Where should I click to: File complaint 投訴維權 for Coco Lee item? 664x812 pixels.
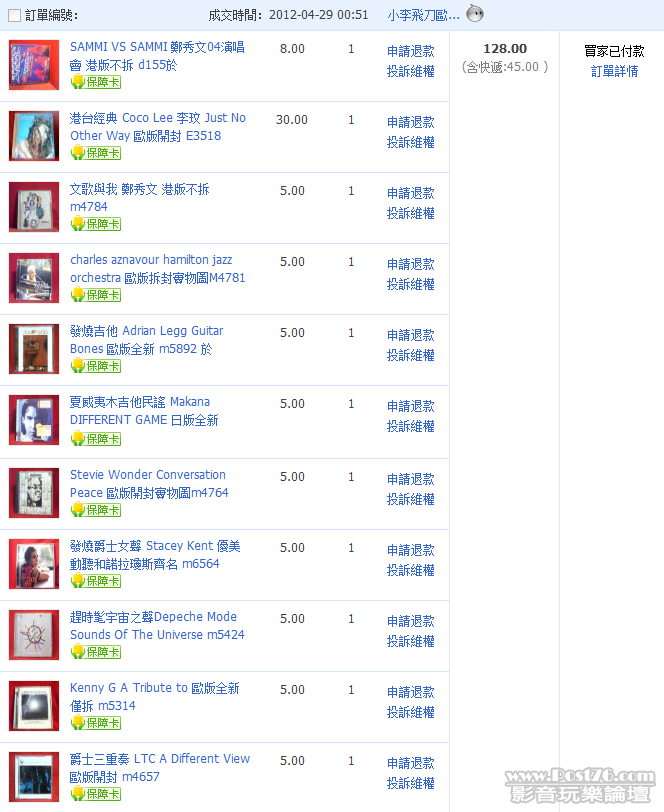pyautogui.click(x=410, y=142)
